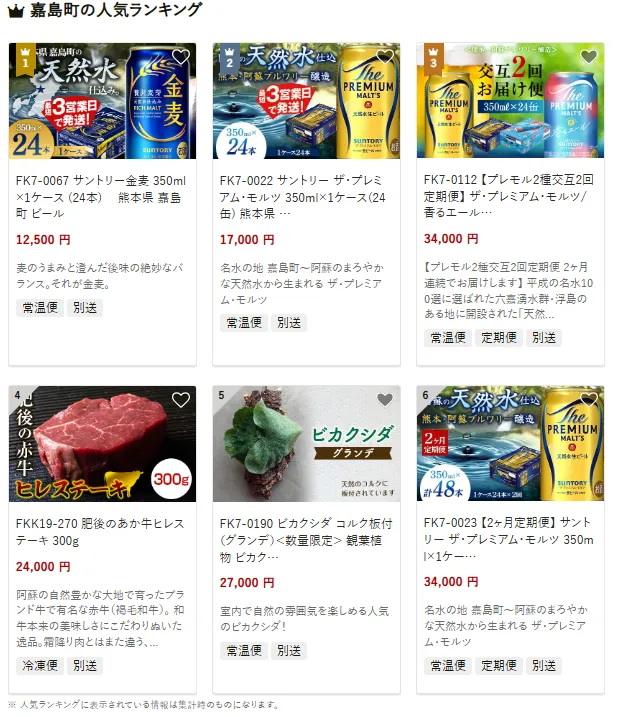Screen dimensions: 628x717
Task: View the FK7-0190 ビカクシダ コルク板付 product
Action: point(306,532)
